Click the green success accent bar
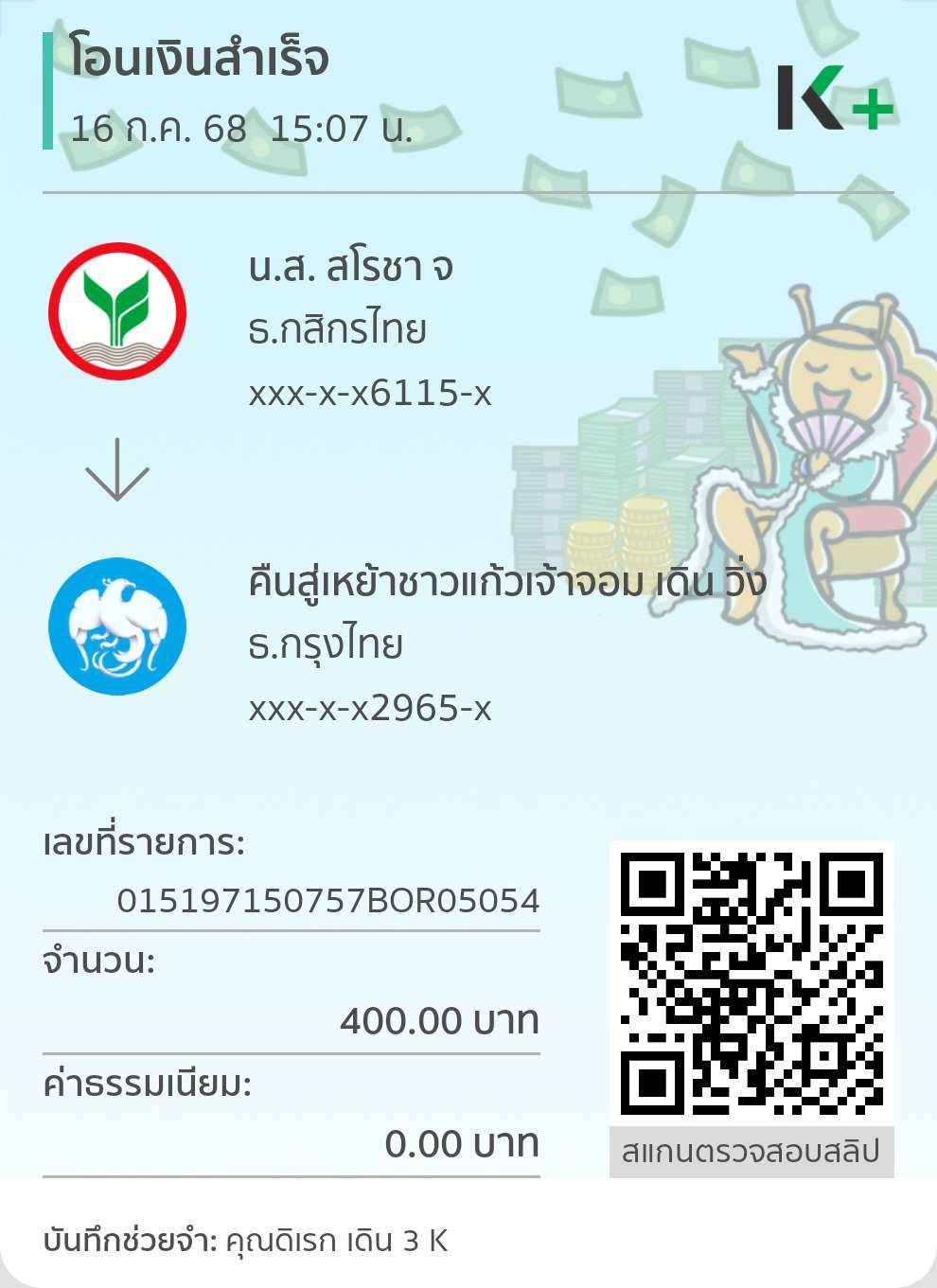 point(46,90)
